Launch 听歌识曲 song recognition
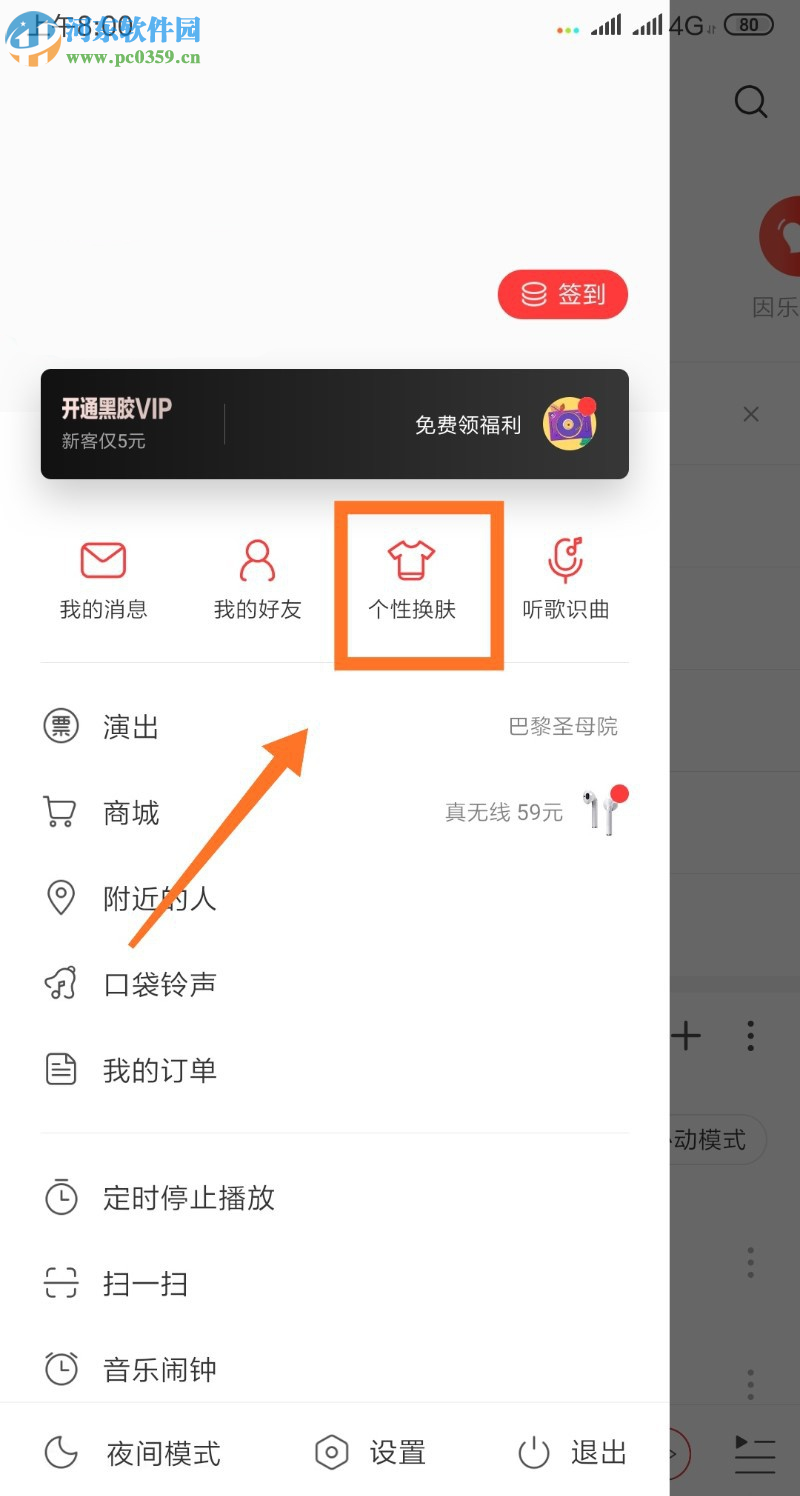Image resolution: width=800 pixels, height=1496 pixels. (566, 580)
